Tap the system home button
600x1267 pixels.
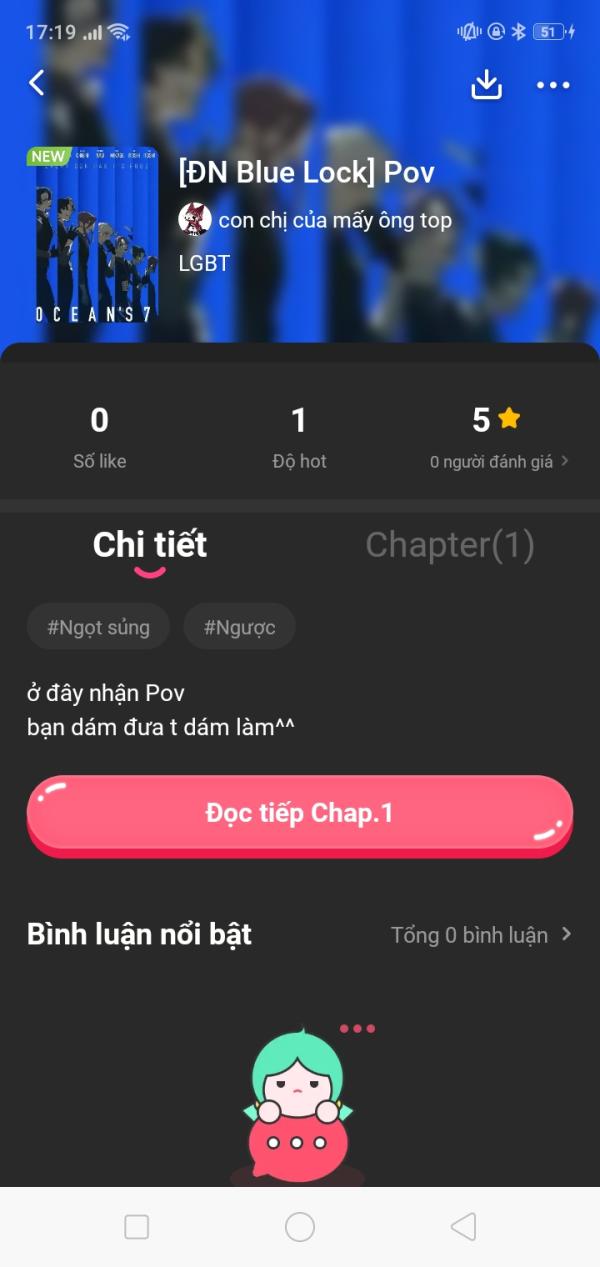click(x=300, y=1227)
